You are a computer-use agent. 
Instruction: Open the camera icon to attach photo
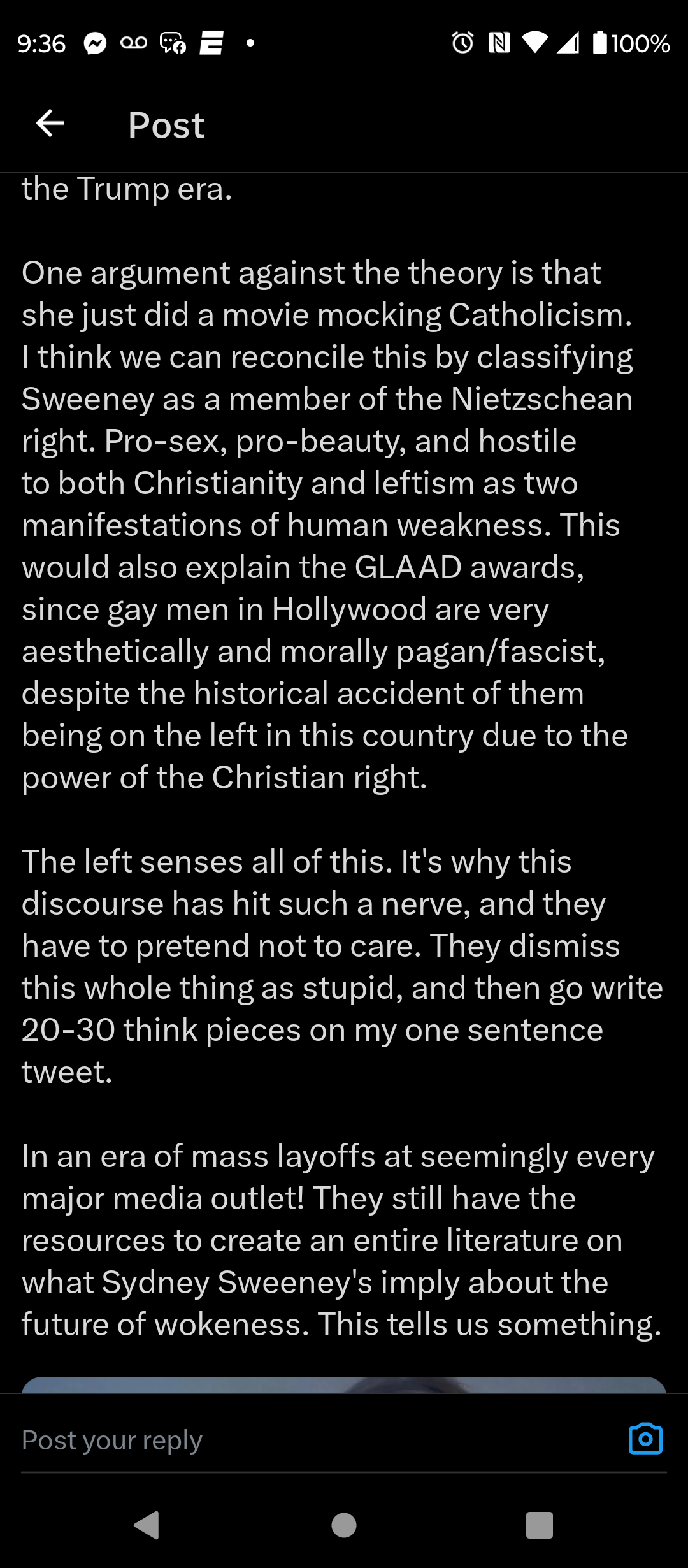pyautogui.click(x=645, y=1439)
